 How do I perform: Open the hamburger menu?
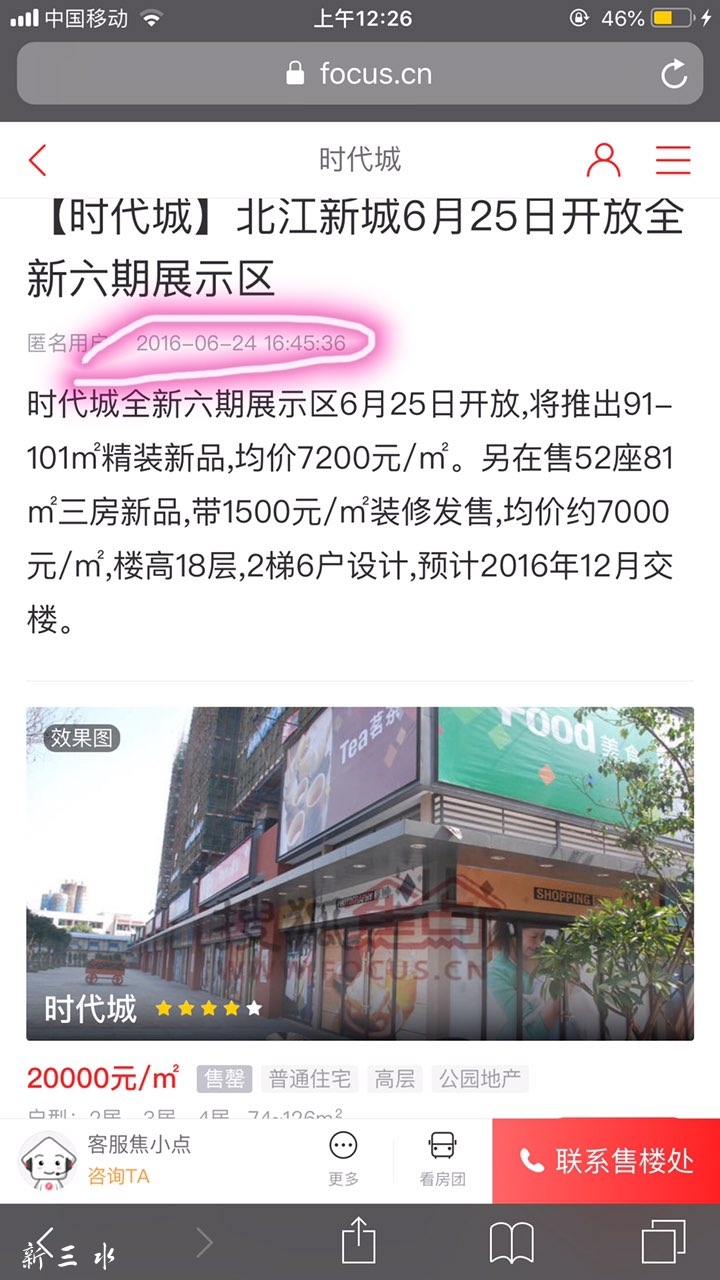coord(673,160)
